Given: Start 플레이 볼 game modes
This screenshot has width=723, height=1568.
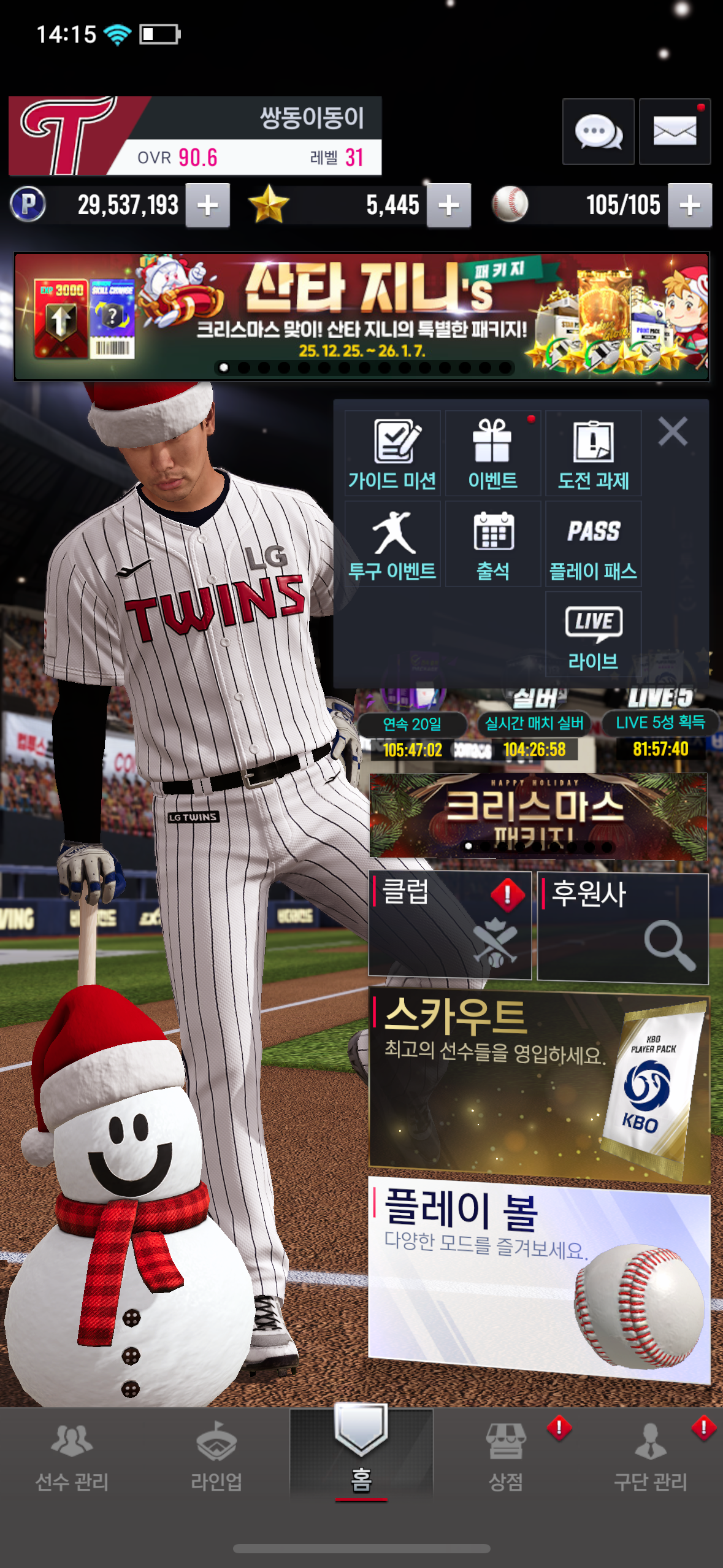Looking at the screenshot, I should click(x=538, y=1276).
